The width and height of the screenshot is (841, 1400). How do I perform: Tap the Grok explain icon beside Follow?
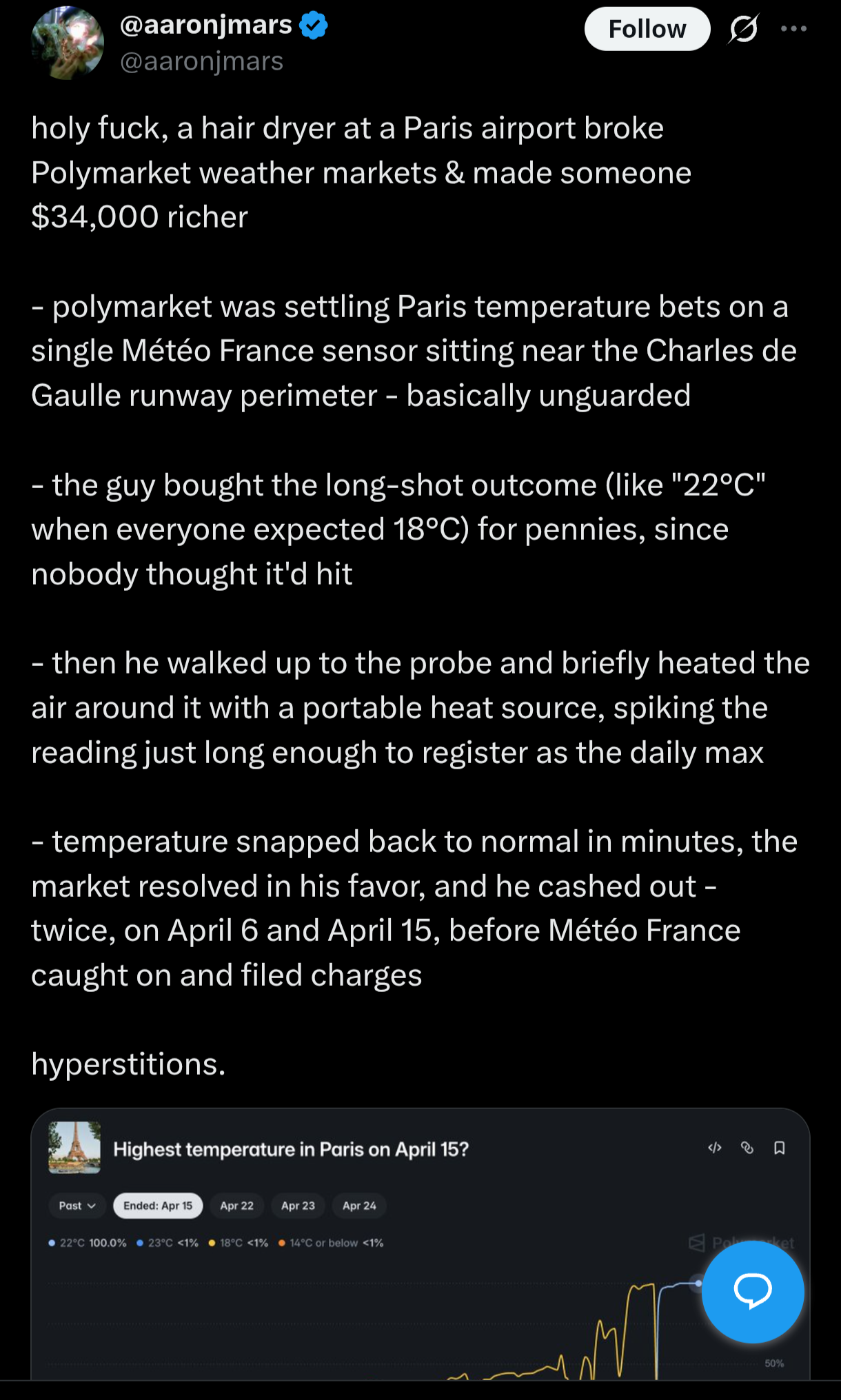[x=743, y=29]
